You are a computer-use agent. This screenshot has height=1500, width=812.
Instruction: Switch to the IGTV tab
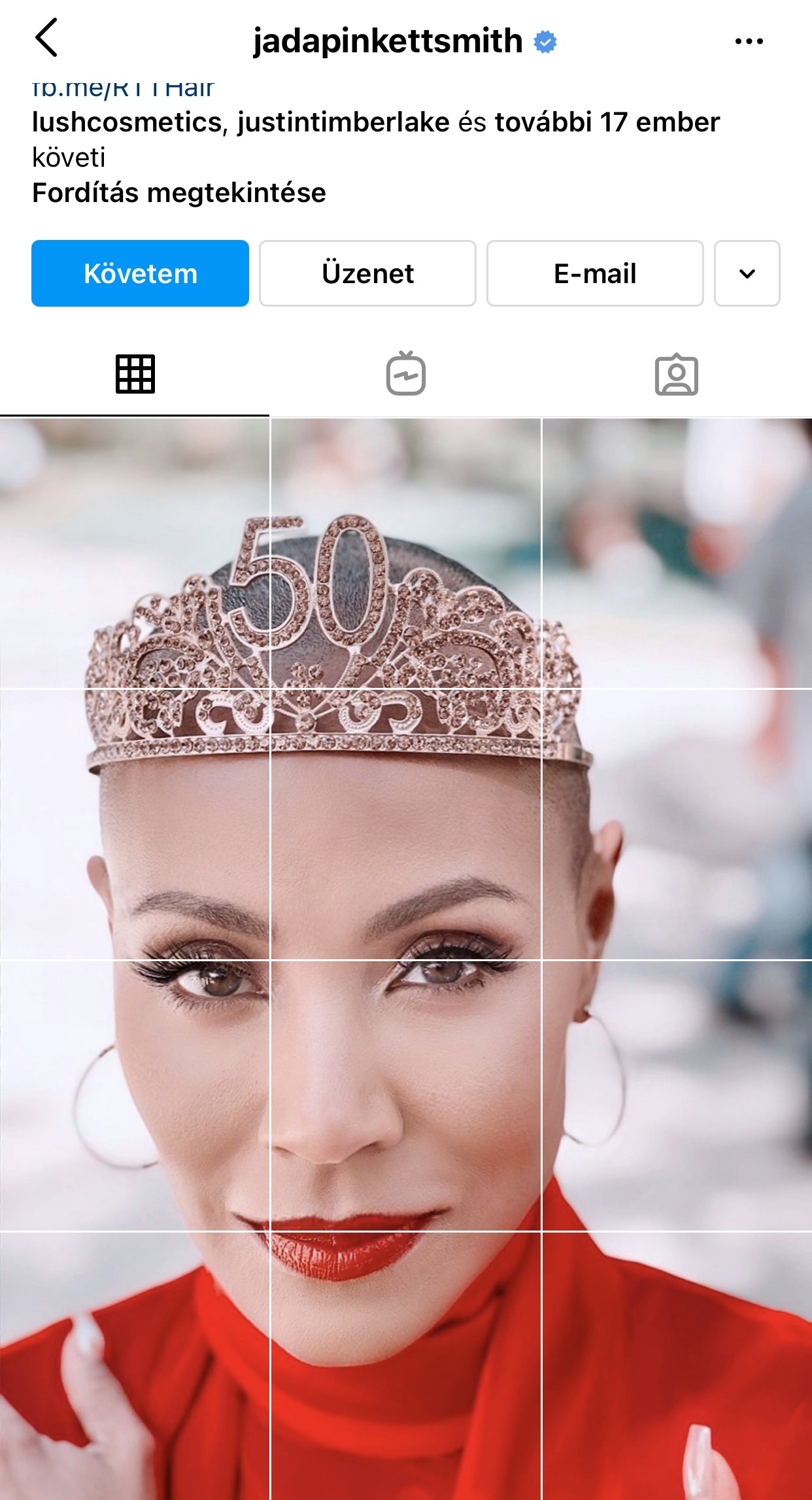[x=406, y=374]
